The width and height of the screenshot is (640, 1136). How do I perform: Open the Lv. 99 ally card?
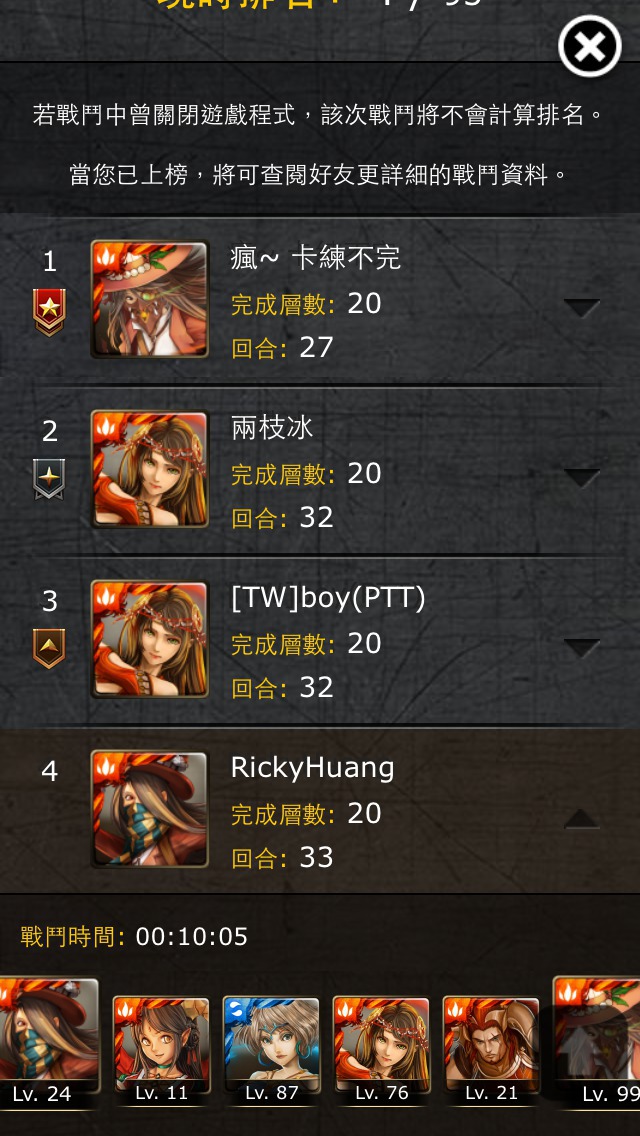[597, 1043]
